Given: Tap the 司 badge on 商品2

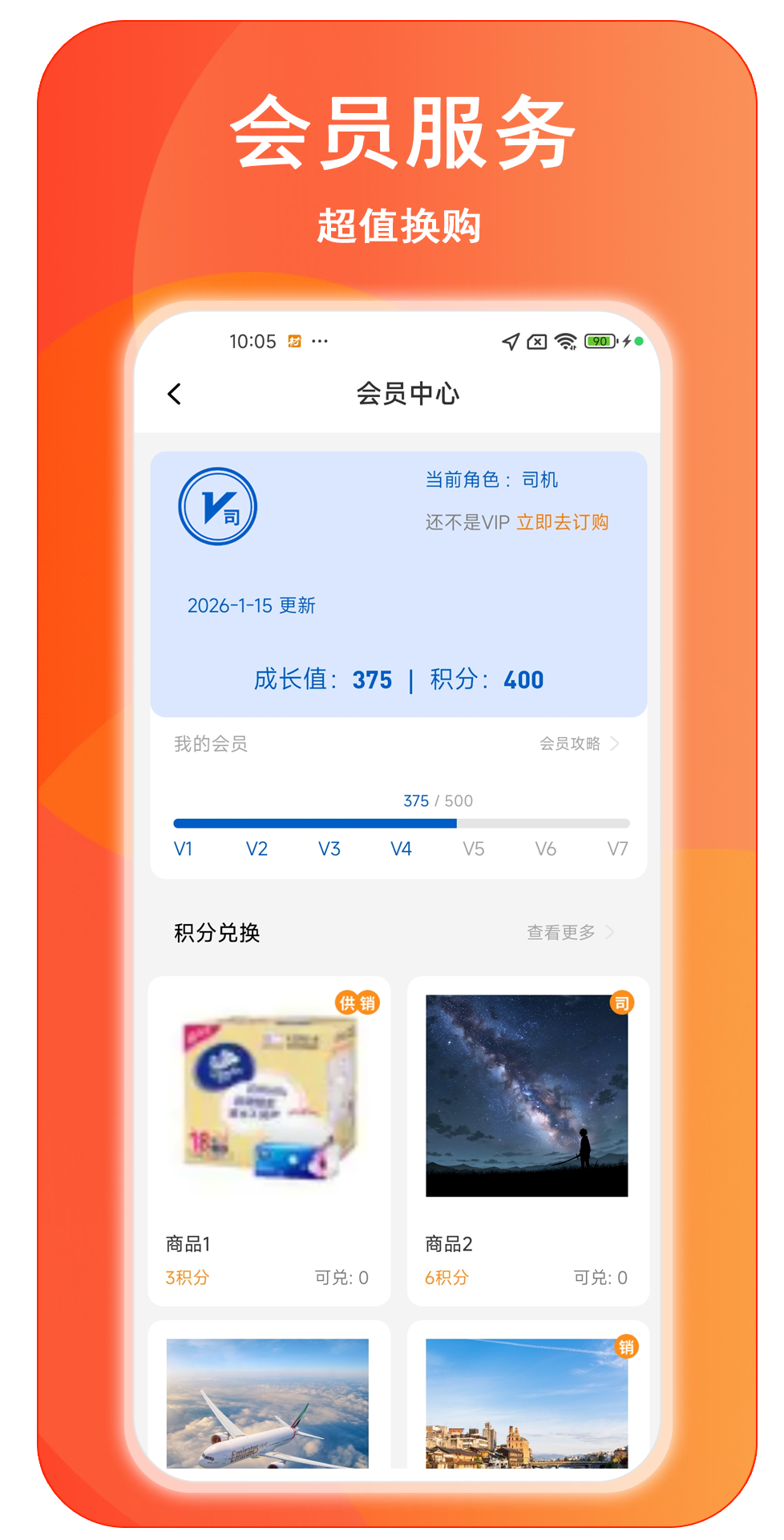Looking at the screenshot, I should pyautogui.click(x=621, y=1003).
